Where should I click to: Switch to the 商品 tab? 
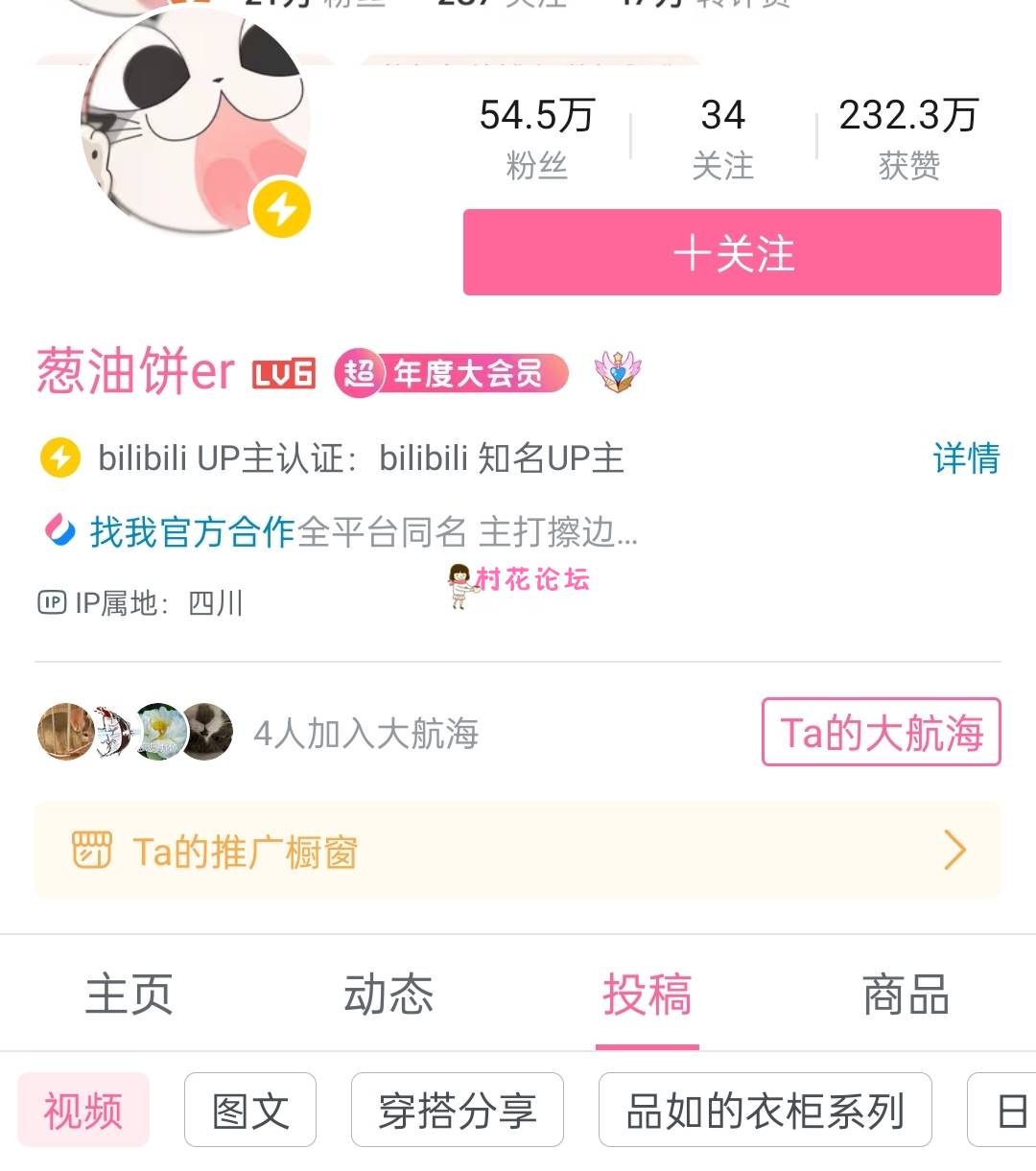pyautogui.click(x=905, y=994)
